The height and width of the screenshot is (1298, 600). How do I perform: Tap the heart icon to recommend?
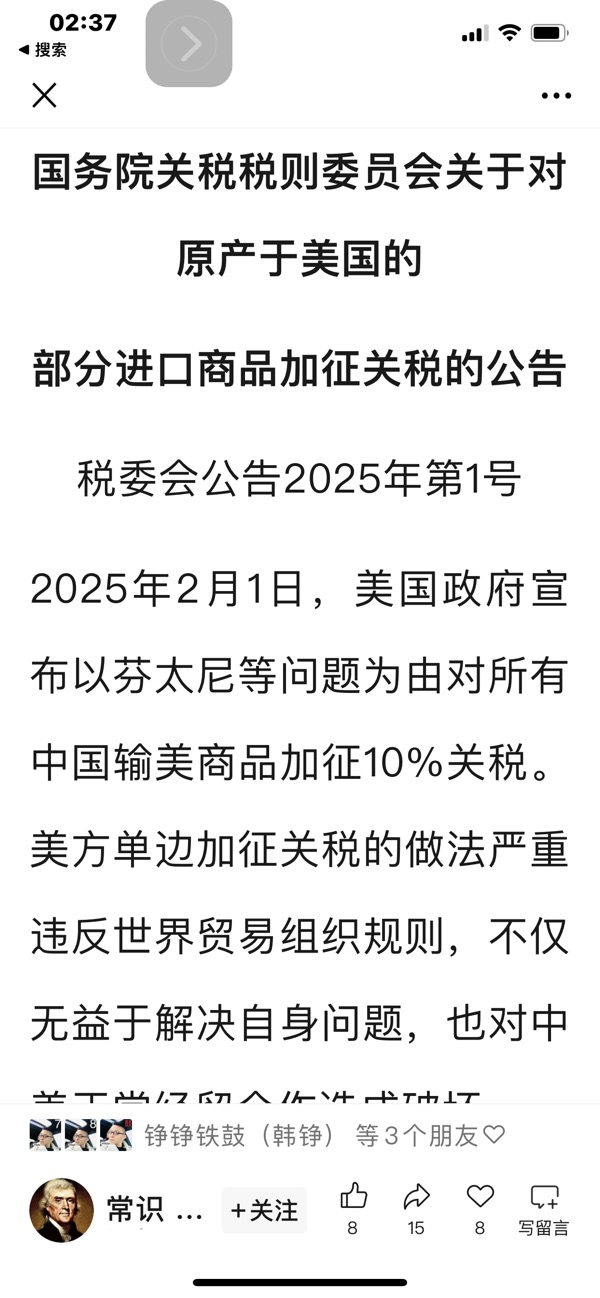[480, 1207]
